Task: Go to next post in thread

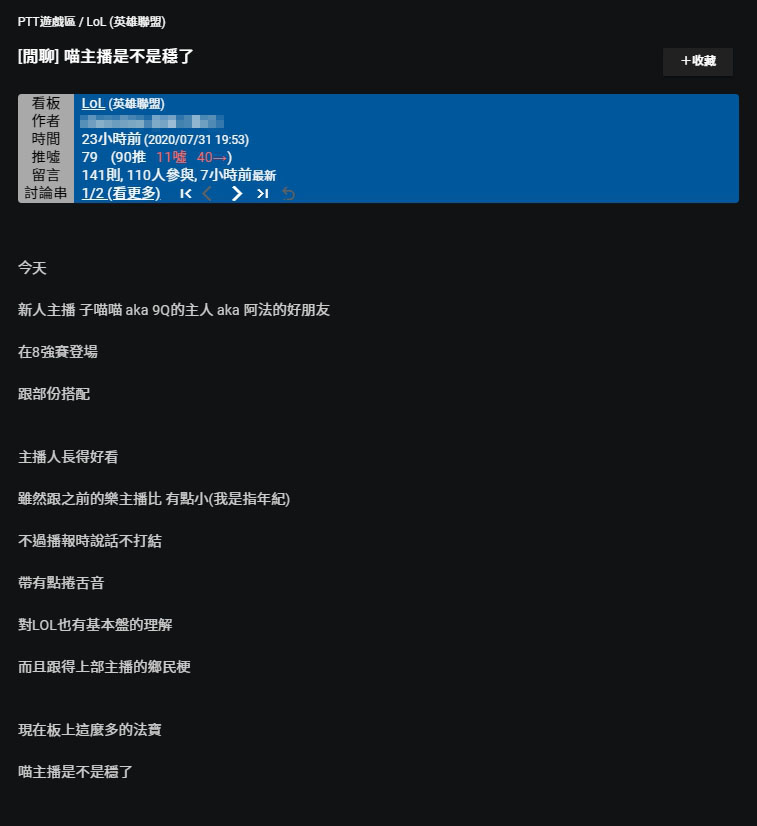Action: 237,193
